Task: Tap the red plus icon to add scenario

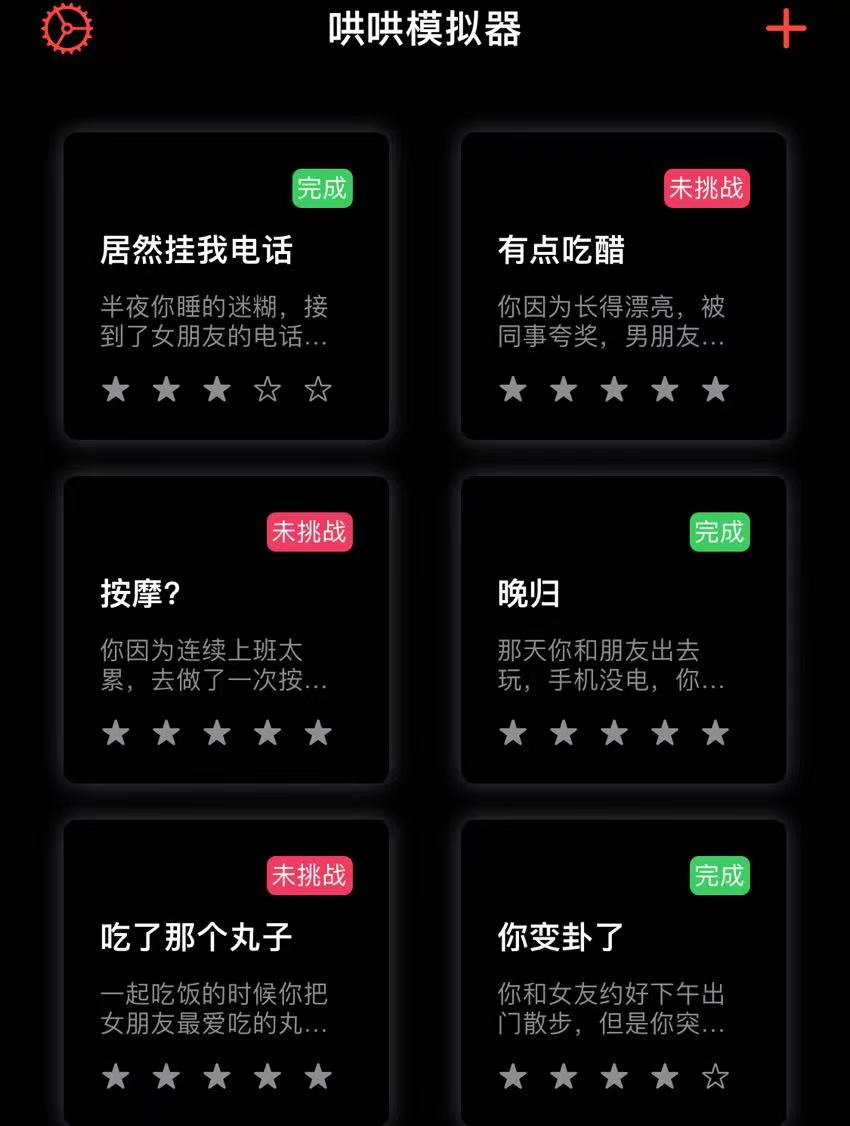Action: pyautogui.click(x=786, y=29)
